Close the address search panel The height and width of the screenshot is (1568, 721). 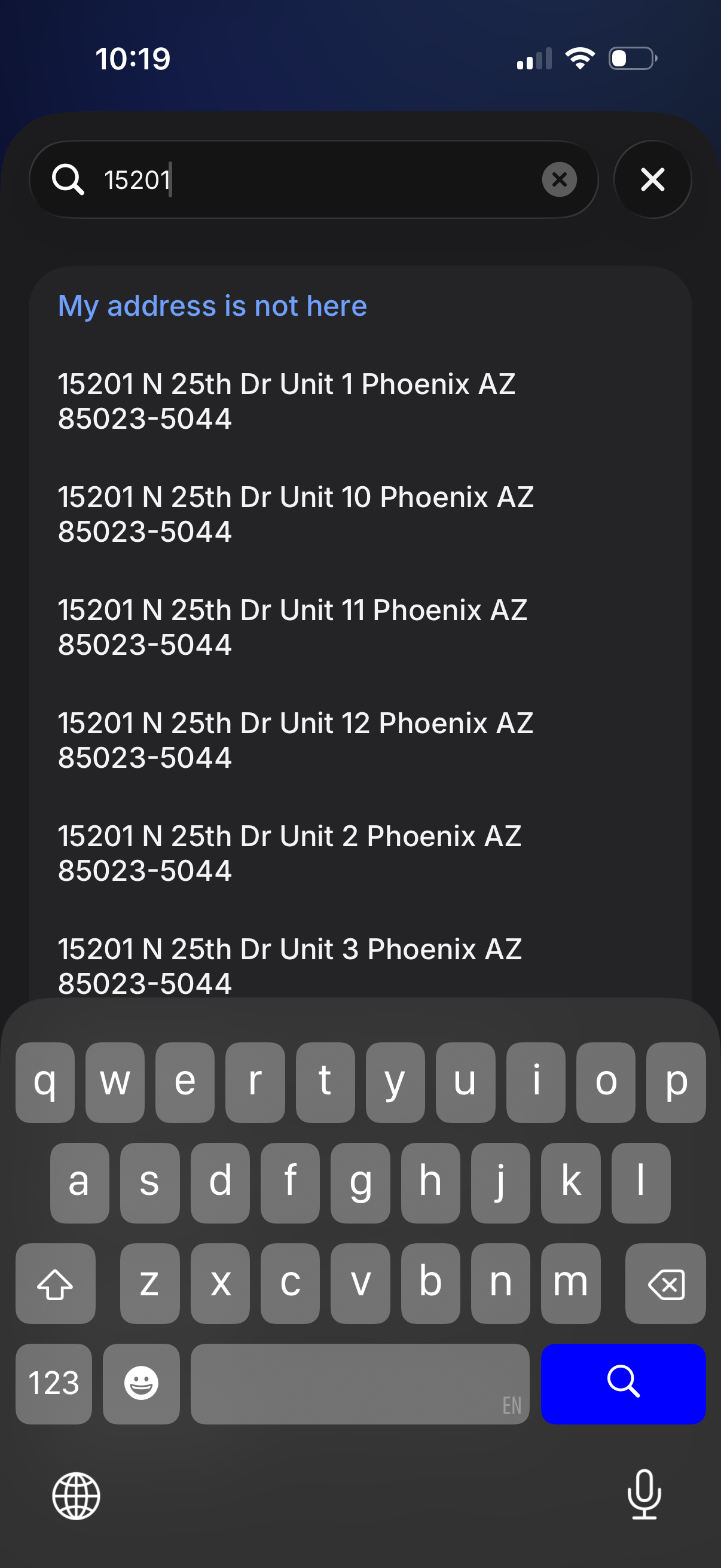(x=652, y=179)
